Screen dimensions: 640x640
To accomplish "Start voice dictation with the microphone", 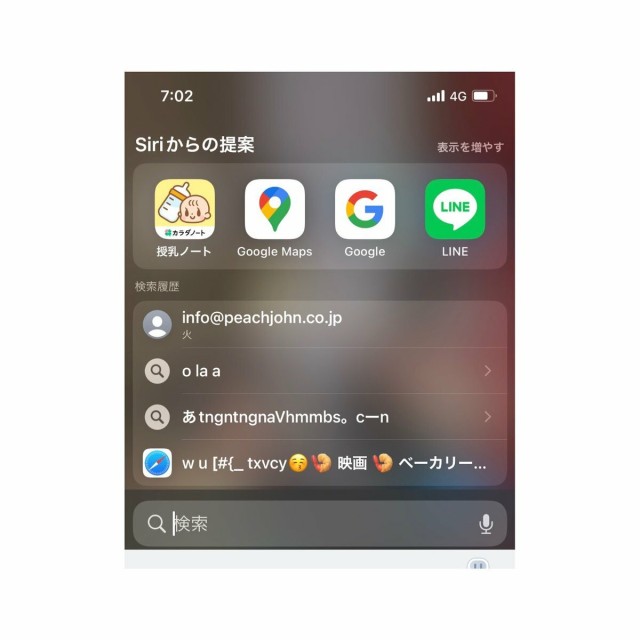I will click(x=486, y=524).
